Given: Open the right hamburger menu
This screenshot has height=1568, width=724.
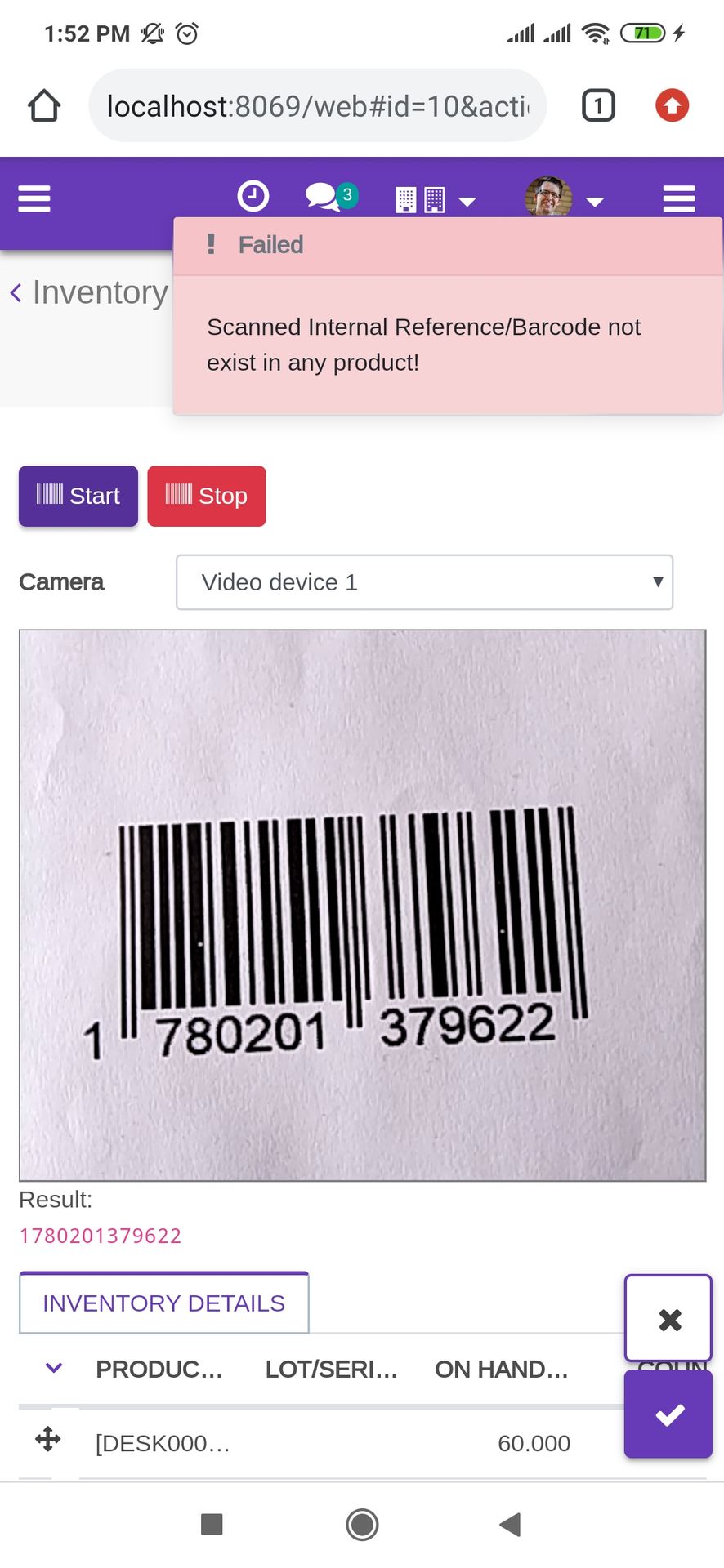Looking at the screenshot, I should [678, 198].
